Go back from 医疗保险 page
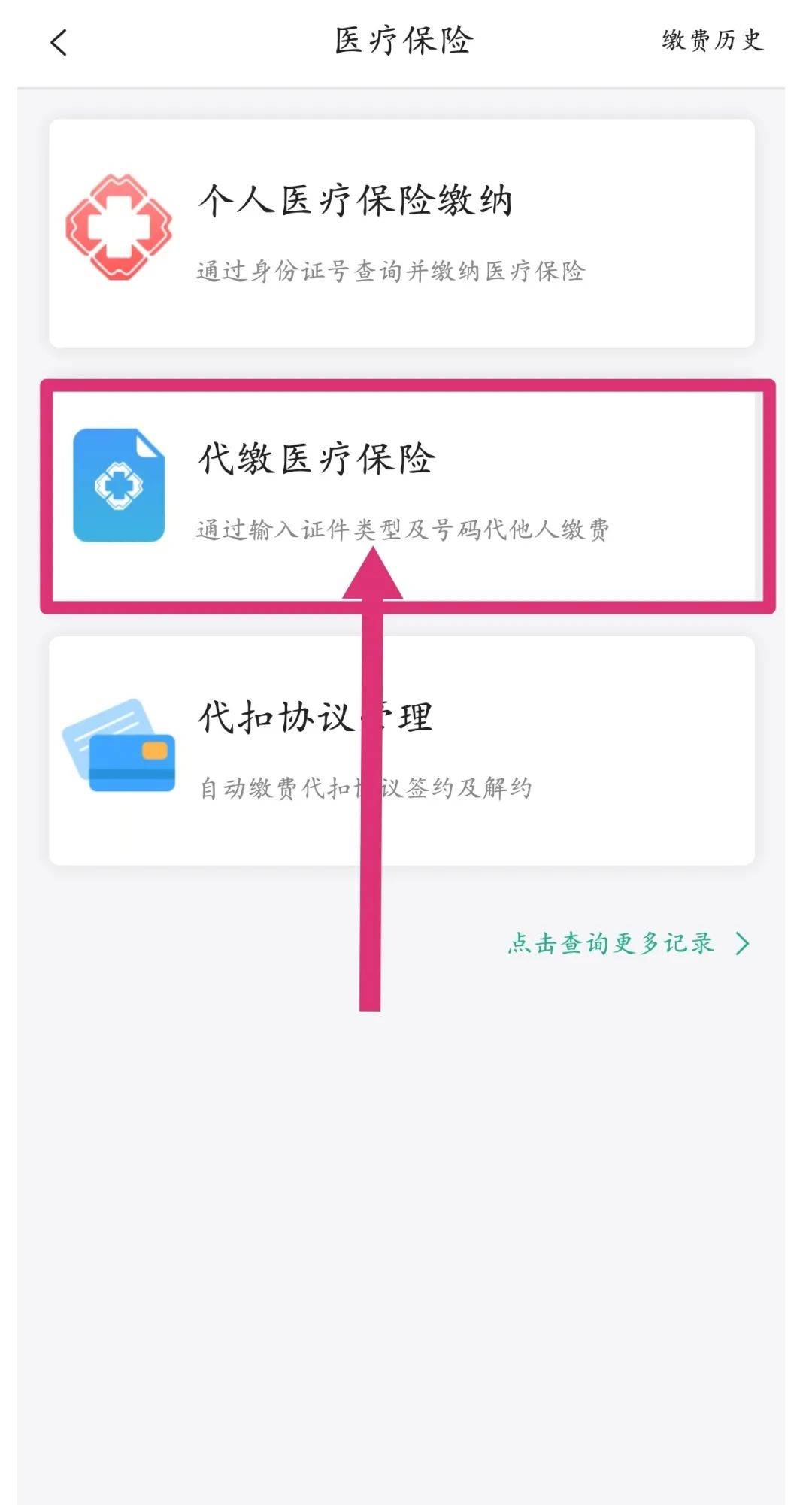The image size is (812, 1505). [59, 43]
